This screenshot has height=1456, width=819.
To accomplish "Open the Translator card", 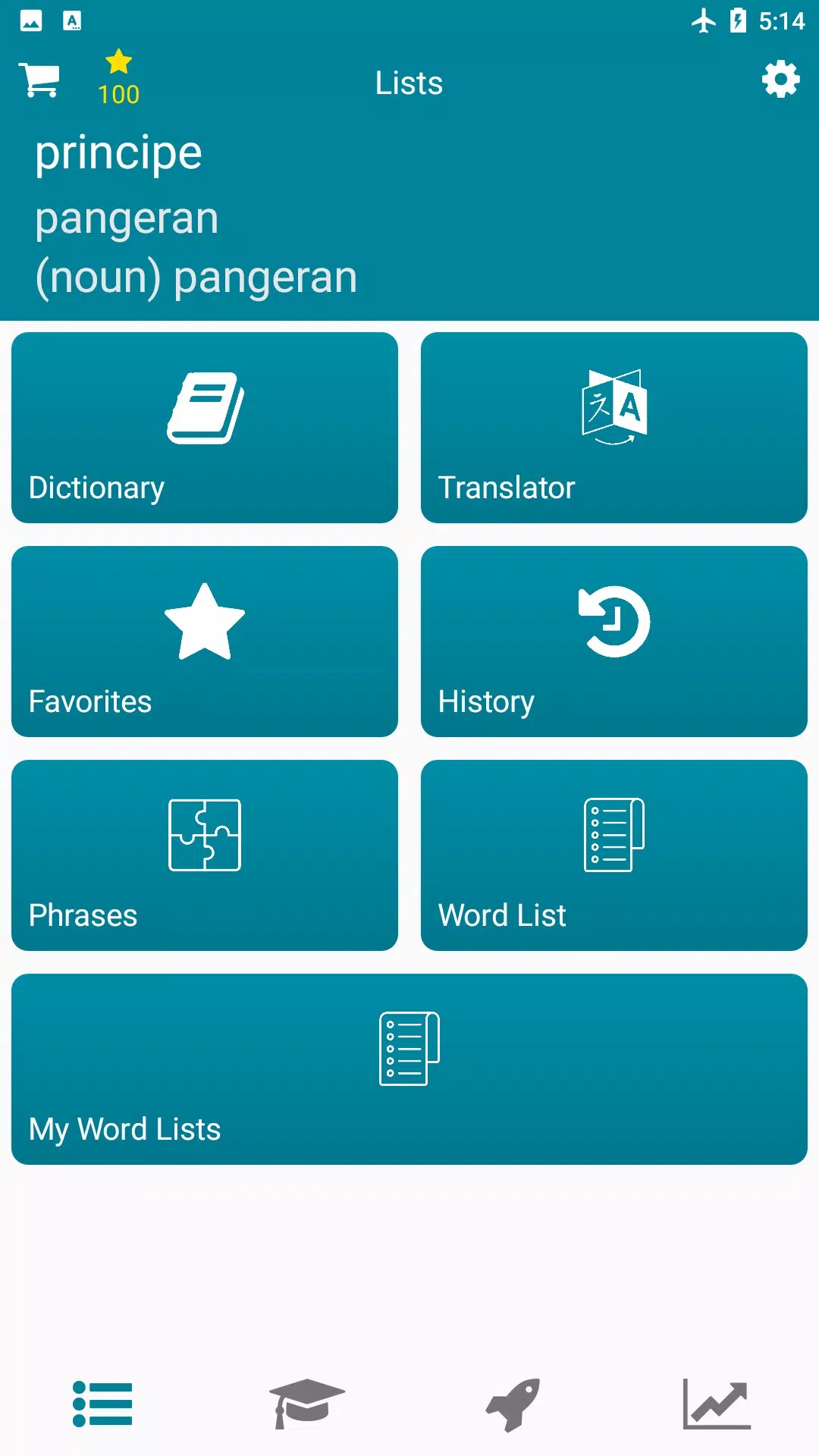I will [613, 428].
